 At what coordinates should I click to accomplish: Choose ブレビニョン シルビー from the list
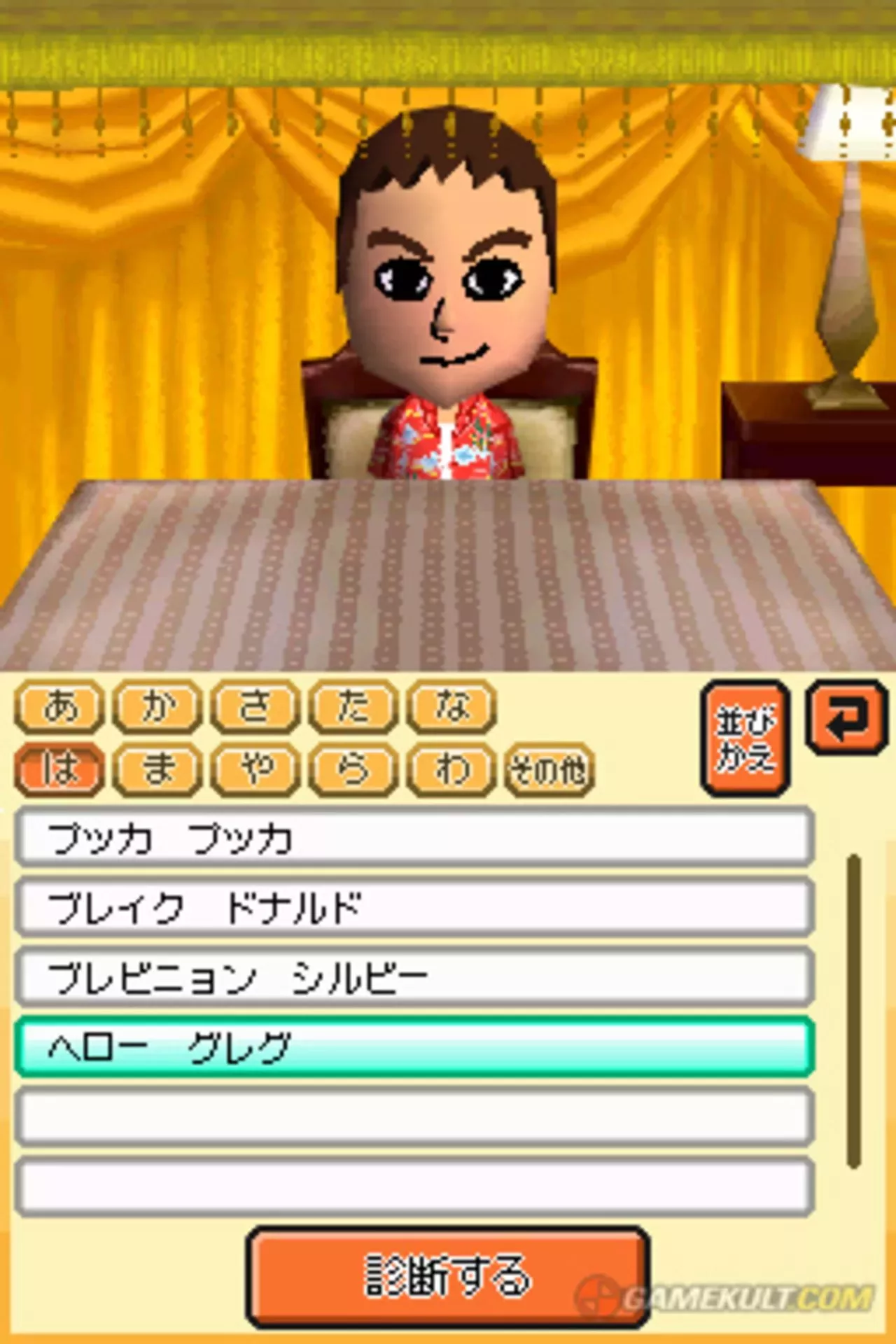click(413, 977)
